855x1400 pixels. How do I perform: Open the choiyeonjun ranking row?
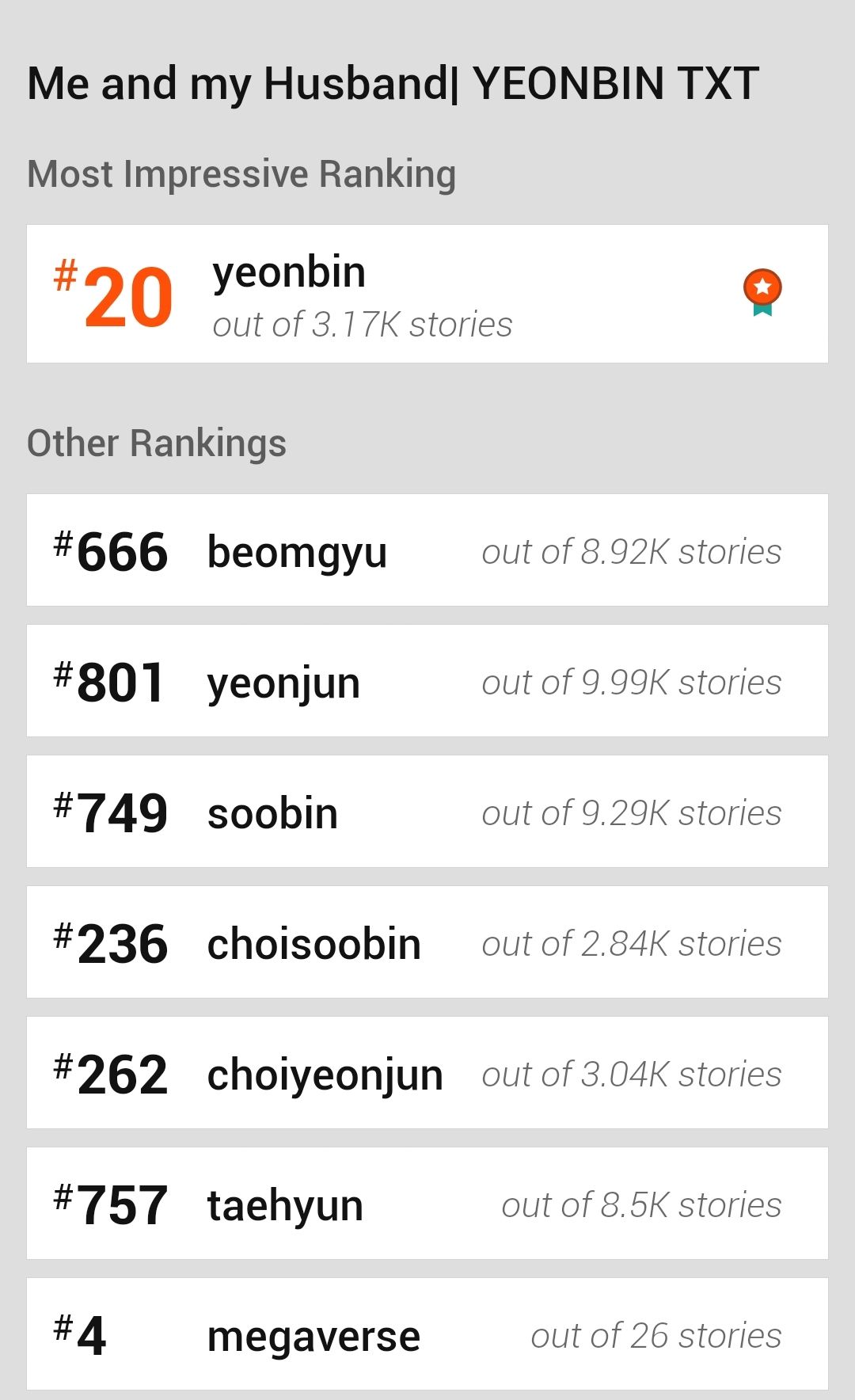coord(427,1073)
